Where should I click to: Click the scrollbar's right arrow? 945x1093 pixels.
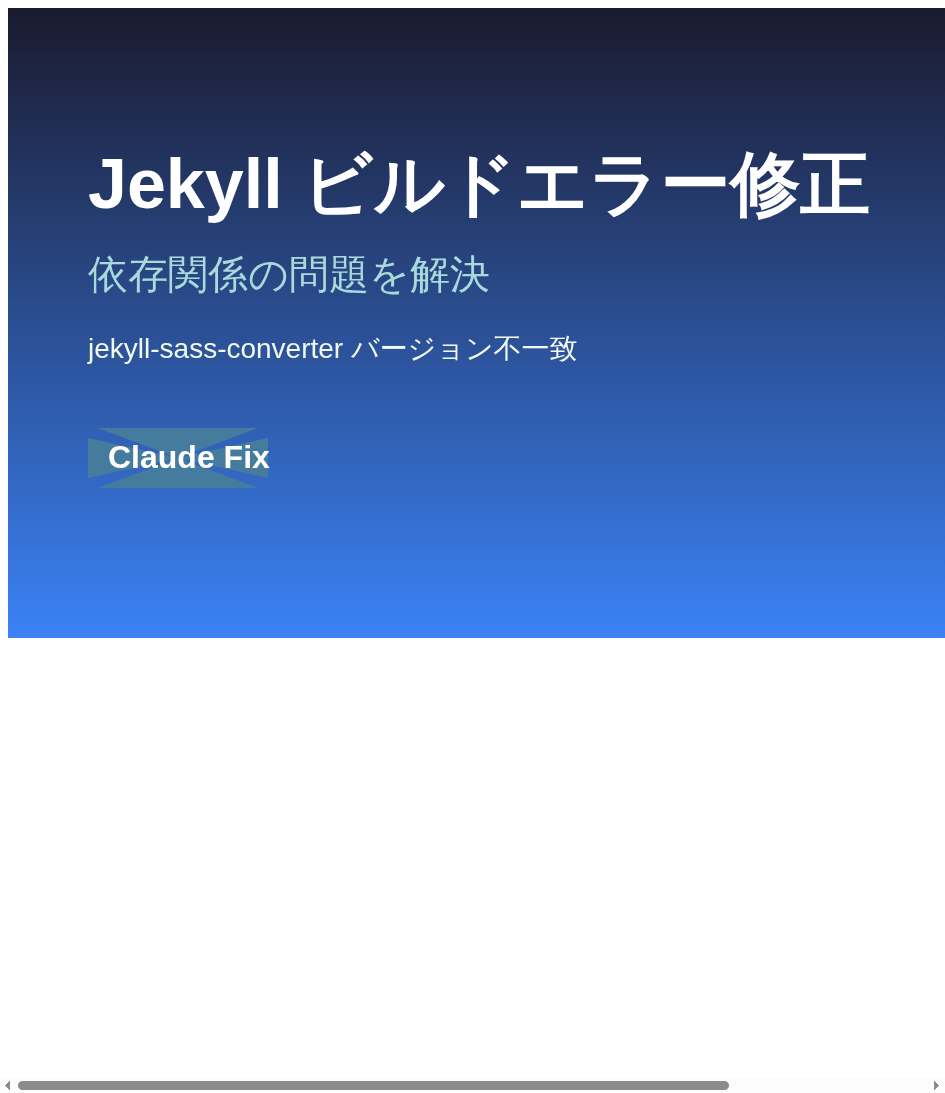pyautogui.click(x=936, y=1085)
